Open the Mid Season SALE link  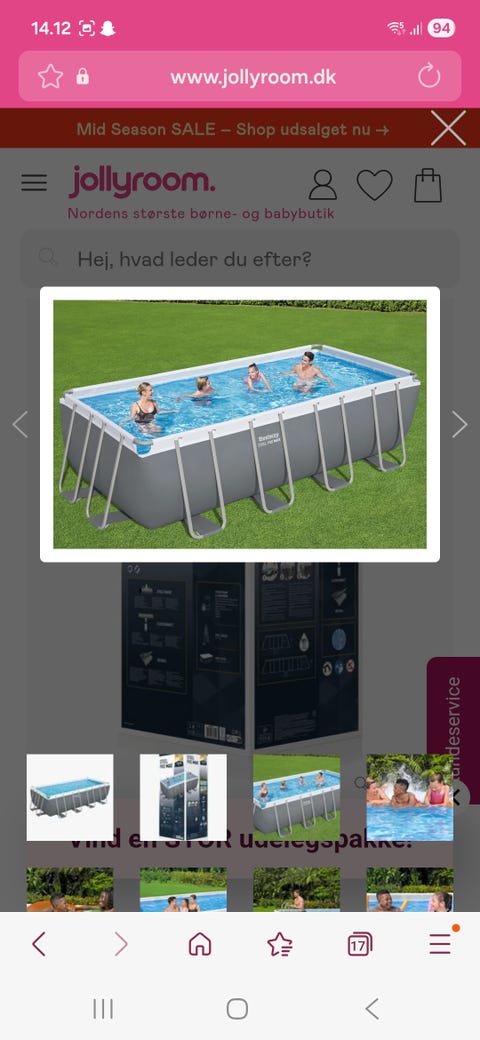[233, 129]
